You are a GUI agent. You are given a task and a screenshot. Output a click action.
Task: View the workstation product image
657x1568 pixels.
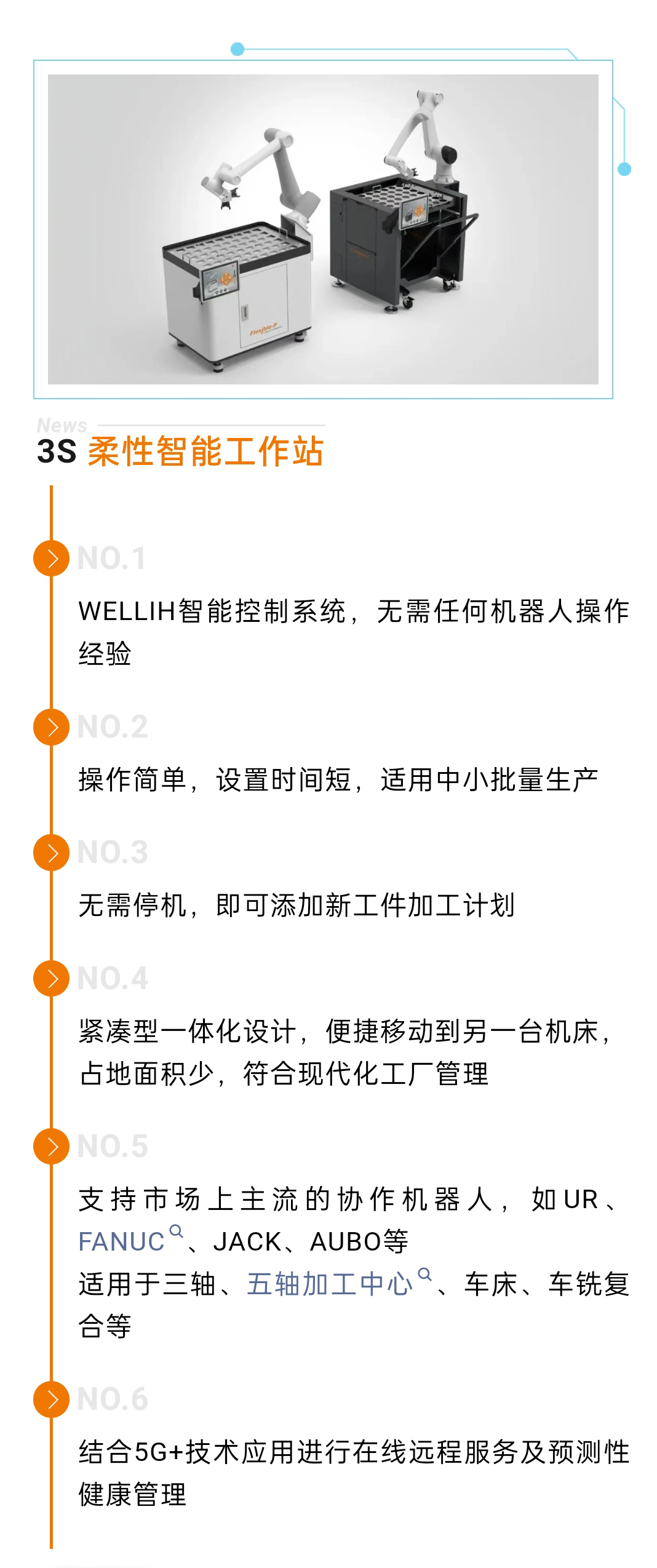[x=323, y=229]
